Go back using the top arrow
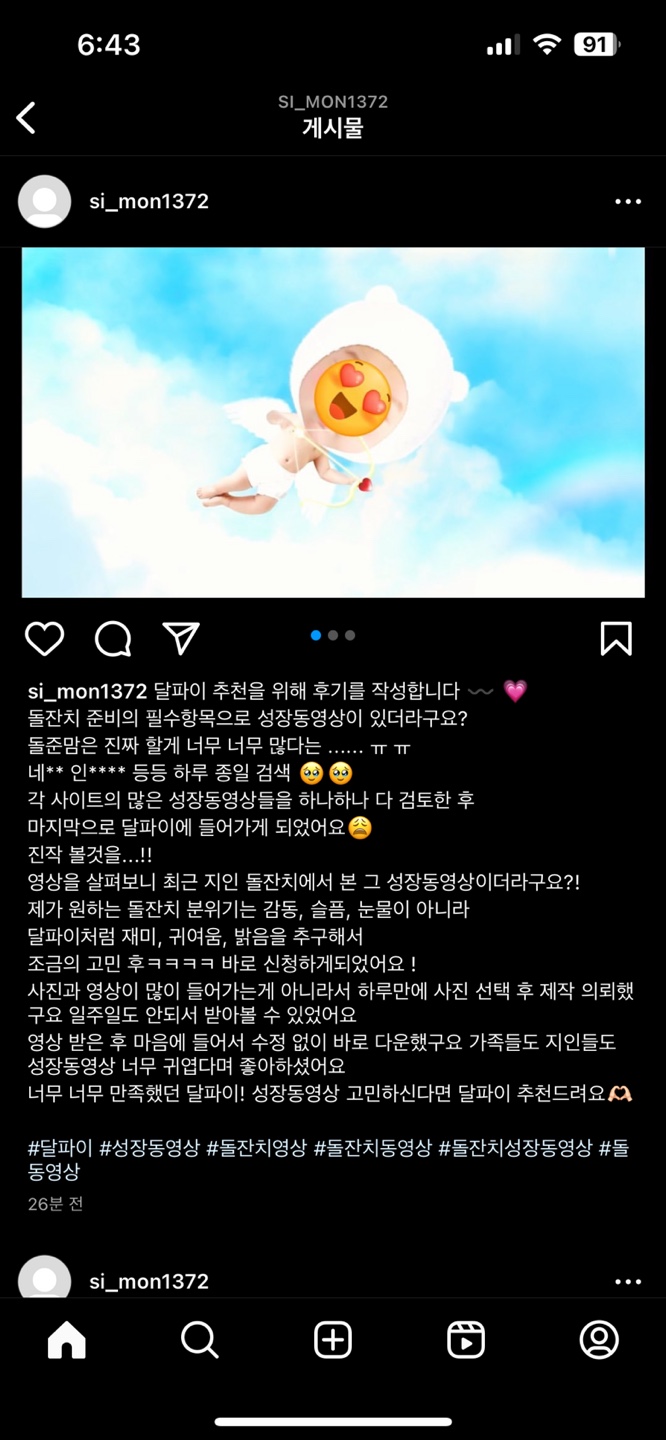Screen dimensions: 666x1440 point(27,118)
